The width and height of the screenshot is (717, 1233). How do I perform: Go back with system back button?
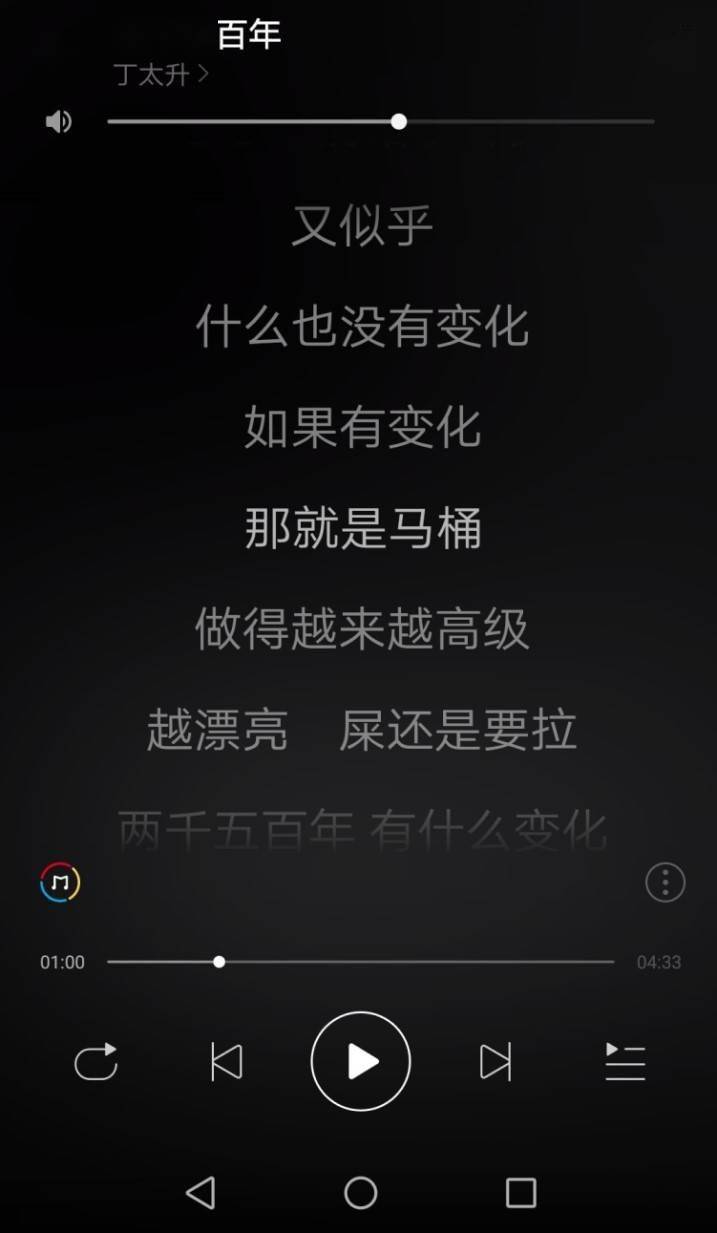pyautogui.click(x=201, y=1192)
